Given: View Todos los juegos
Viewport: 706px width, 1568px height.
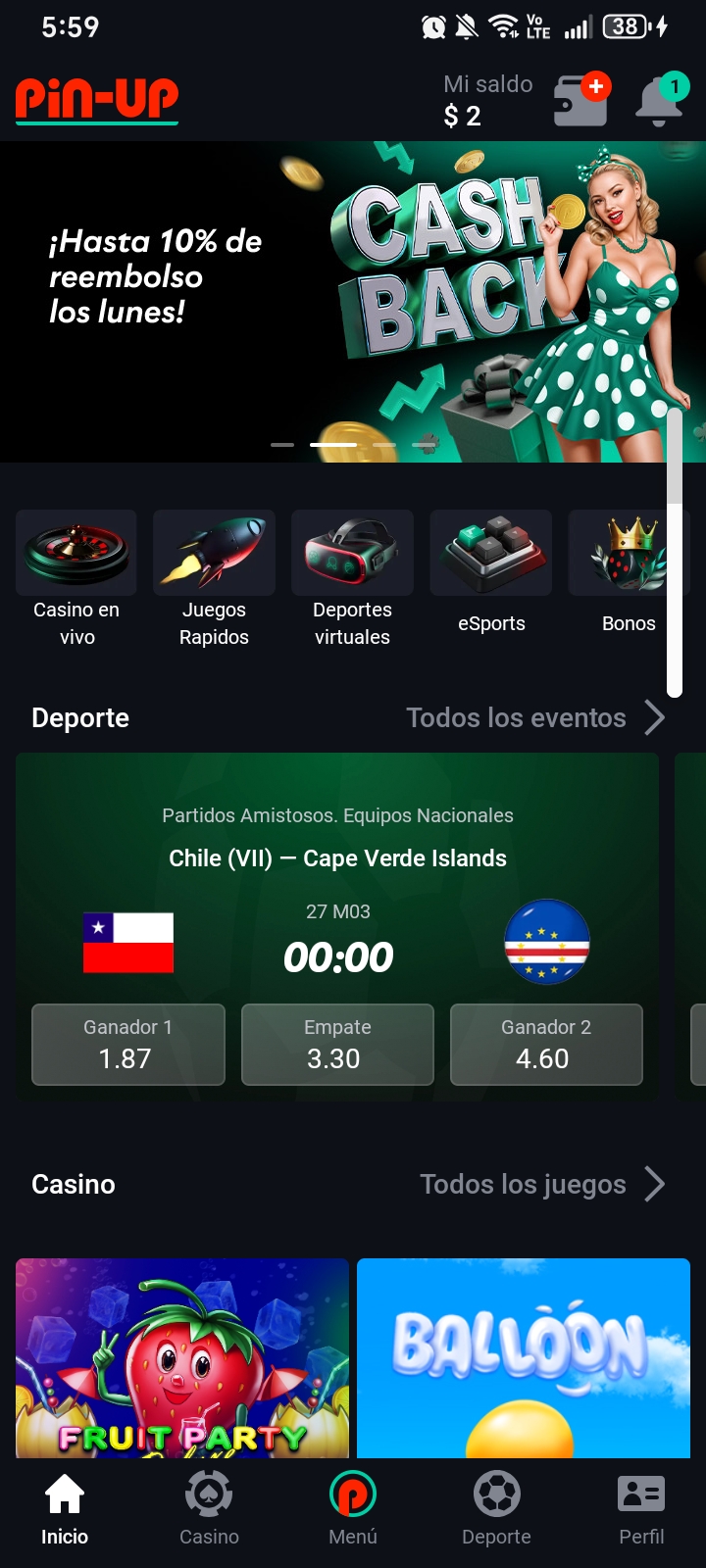Looking at the screenshot, I should tap(541, 1184).
